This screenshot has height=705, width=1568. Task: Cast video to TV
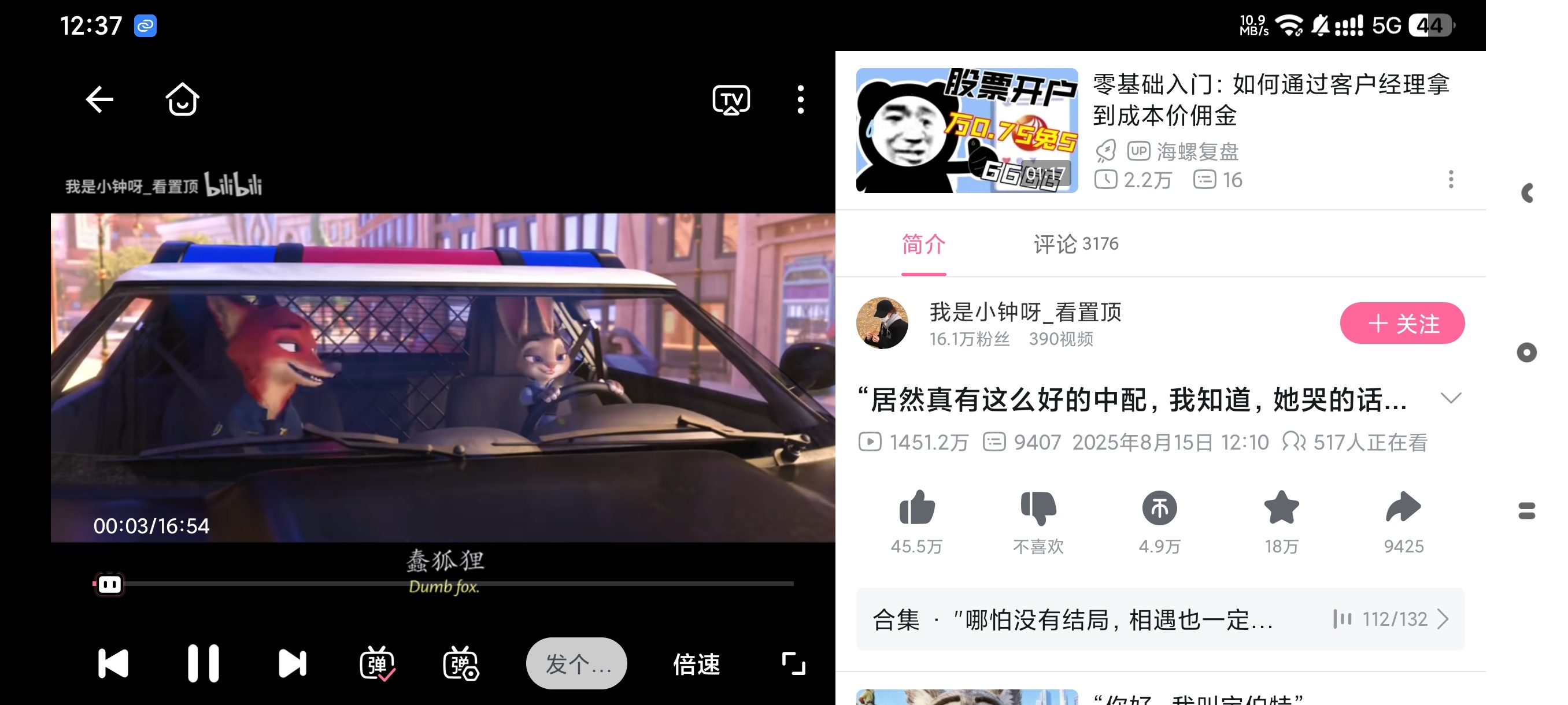730,99
